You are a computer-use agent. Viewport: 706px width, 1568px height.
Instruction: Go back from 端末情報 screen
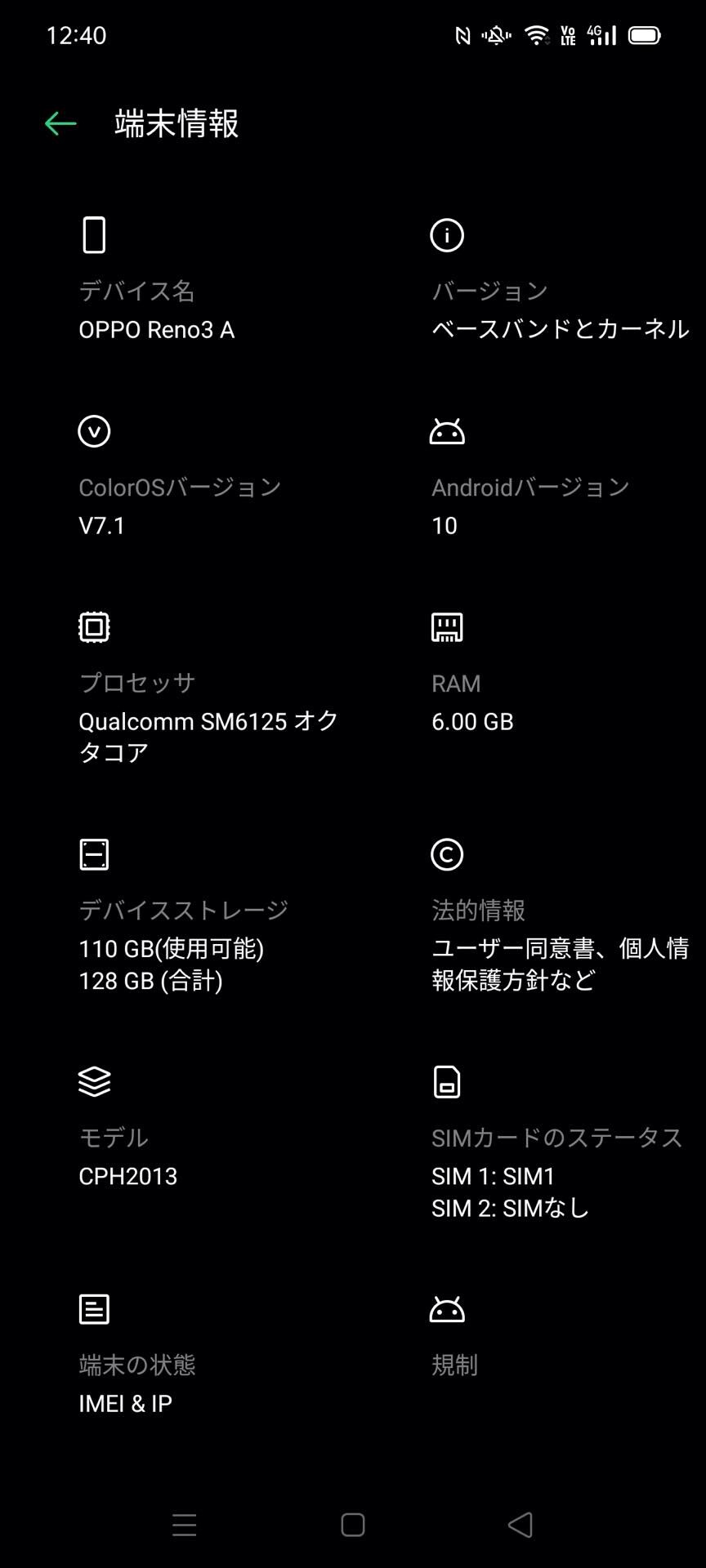pyautogui.click(x=60, y=124)
